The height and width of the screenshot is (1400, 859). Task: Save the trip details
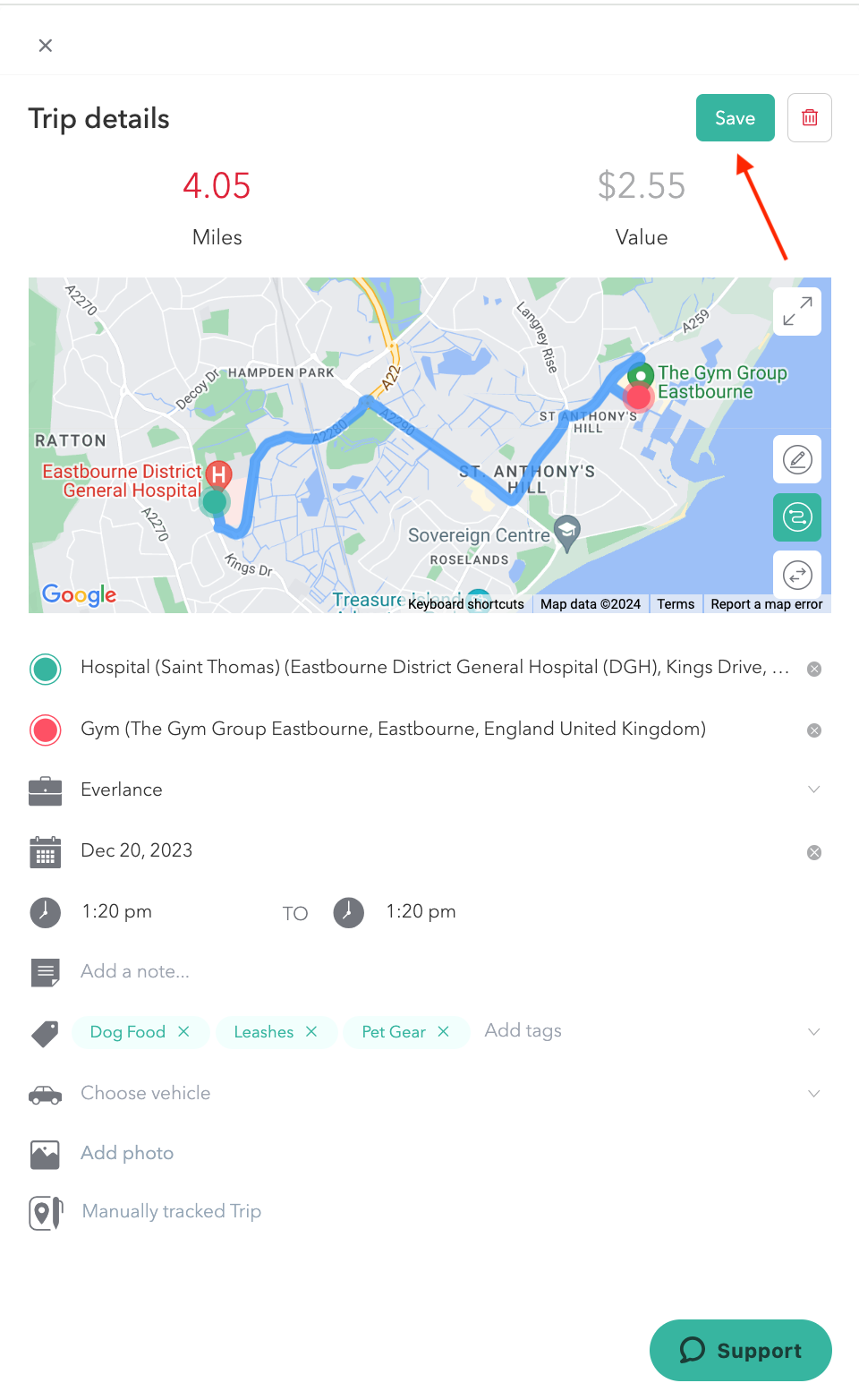click(735, 118)
